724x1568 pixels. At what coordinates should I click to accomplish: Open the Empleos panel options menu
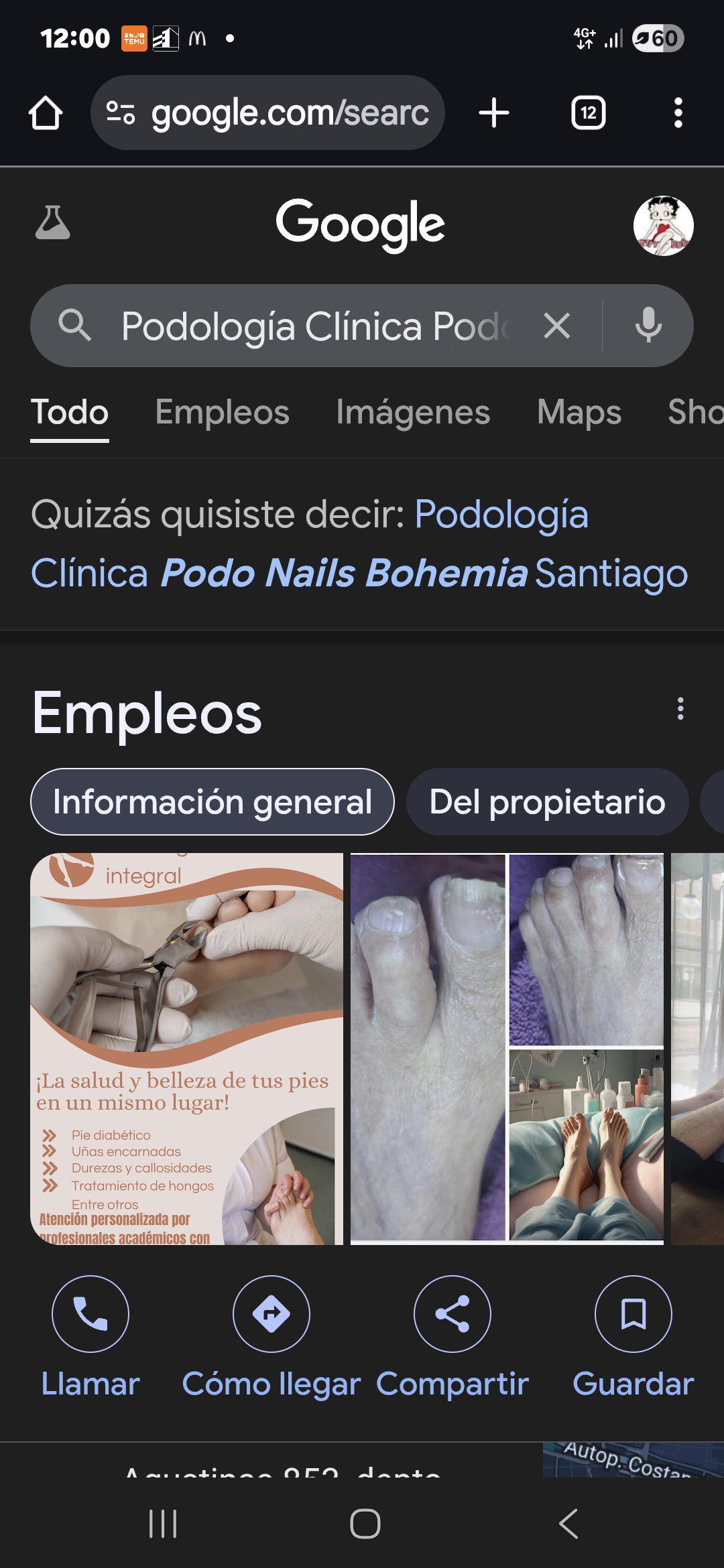pos(680,708)
